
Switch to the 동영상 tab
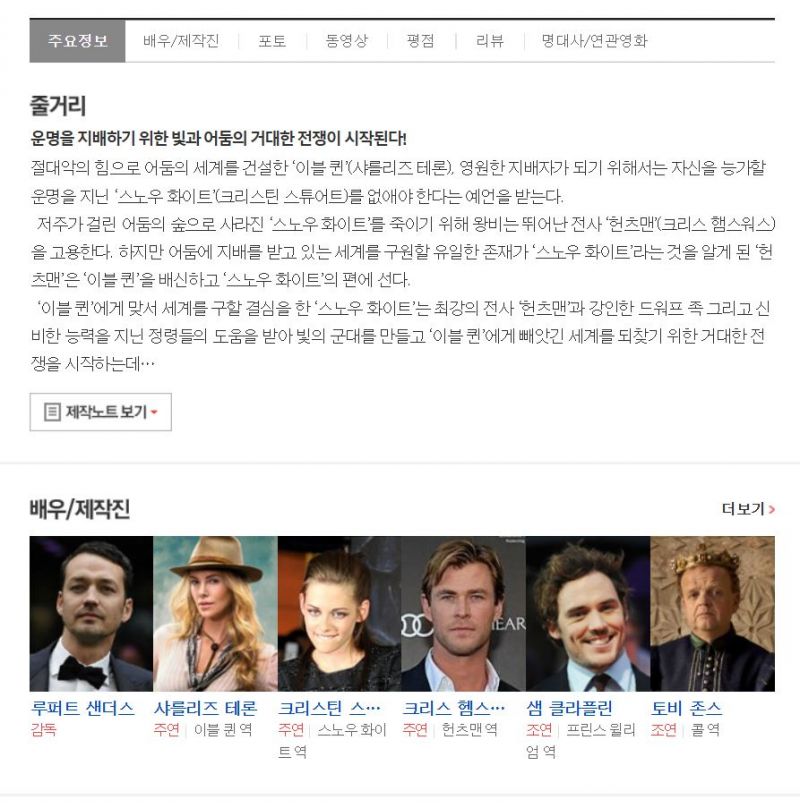[x=346, y=41]
